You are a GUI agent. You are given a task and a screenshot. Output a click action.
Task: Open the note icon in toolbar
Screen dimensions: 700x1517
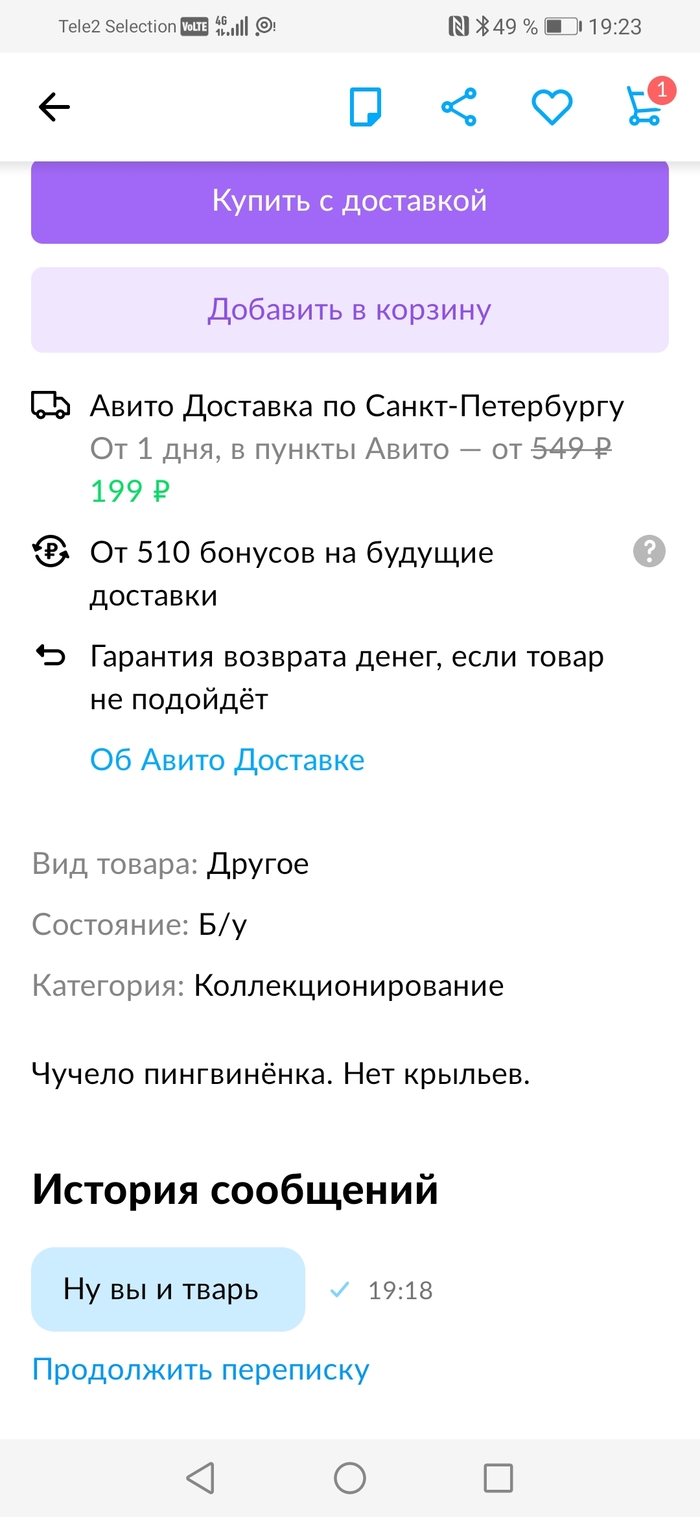coord(365,107)
